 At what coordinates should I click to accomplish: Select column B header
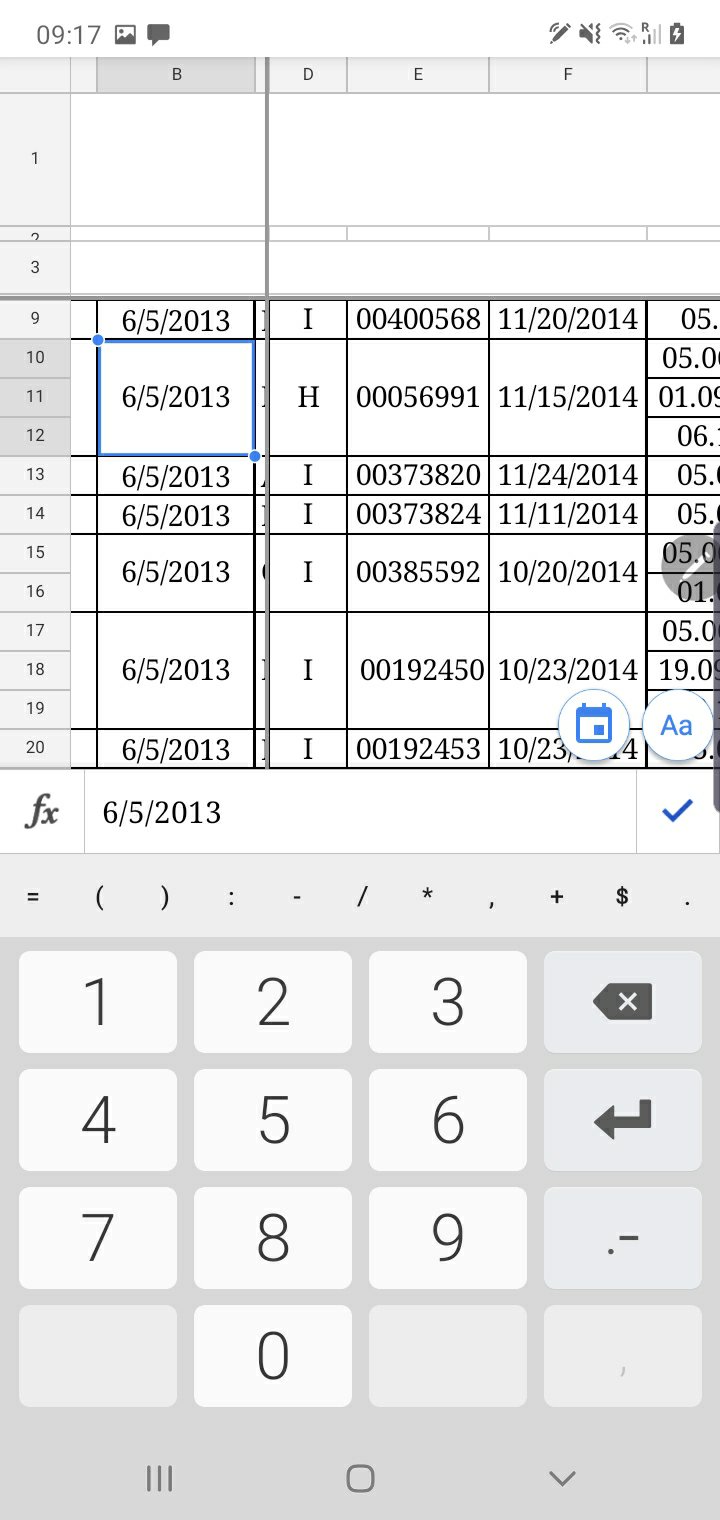coord(176,75)
